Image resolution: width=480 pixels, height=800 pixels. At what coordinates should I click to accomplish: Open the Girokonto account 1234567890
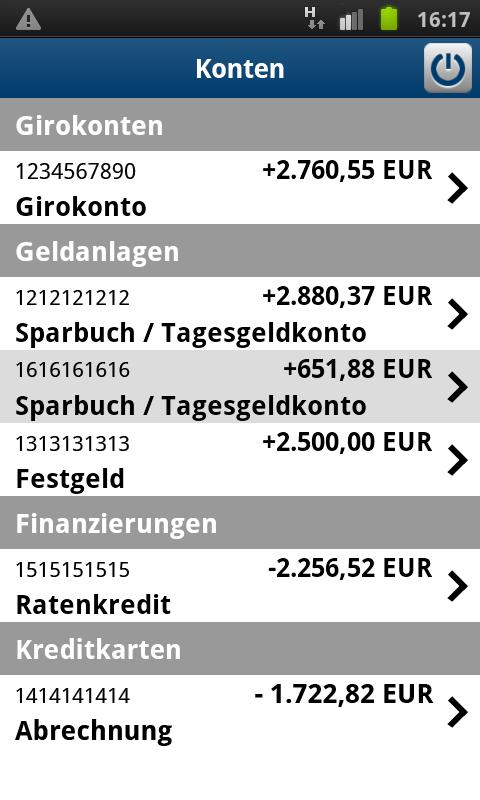pos(240,187)
